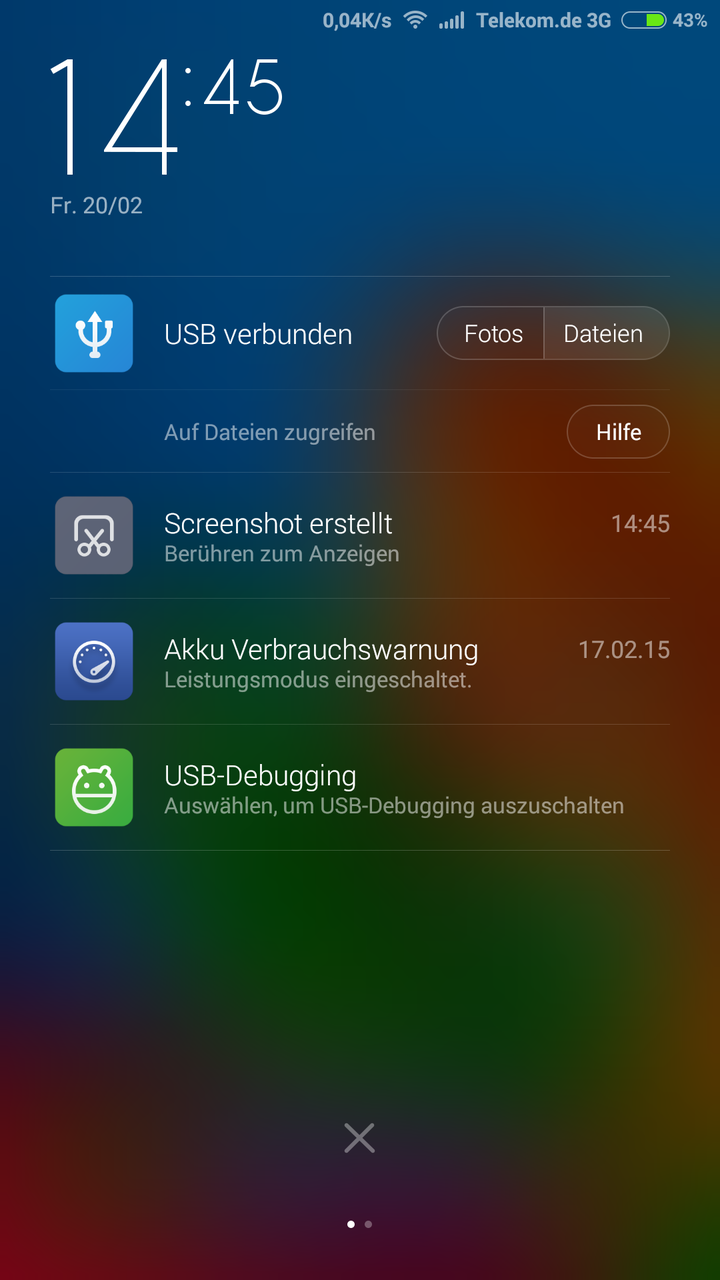Open the USB-Debugging notification

360,788
